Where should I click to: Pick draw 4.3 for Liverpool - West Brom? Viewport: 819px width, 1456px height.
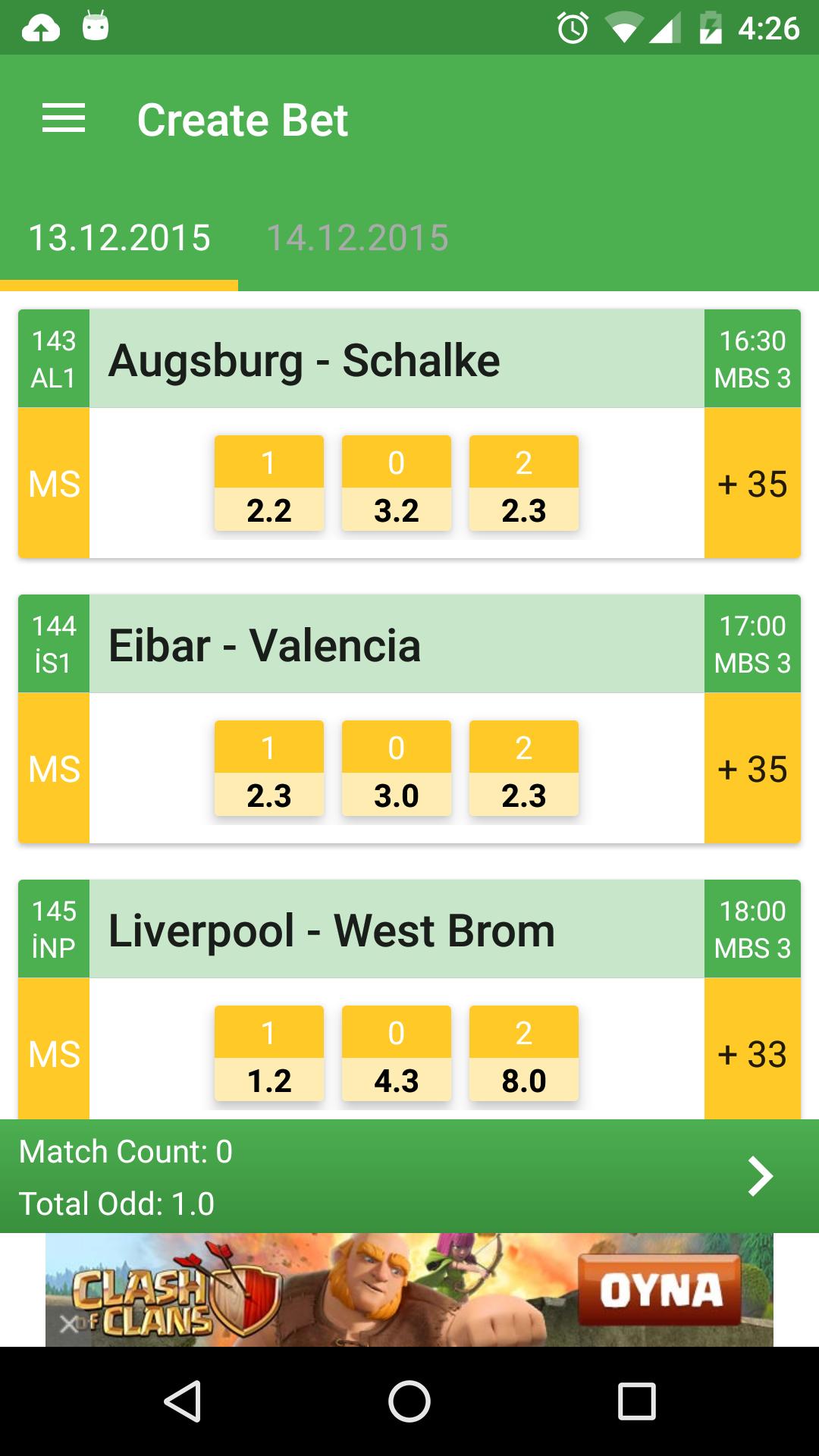(397, 1054)
